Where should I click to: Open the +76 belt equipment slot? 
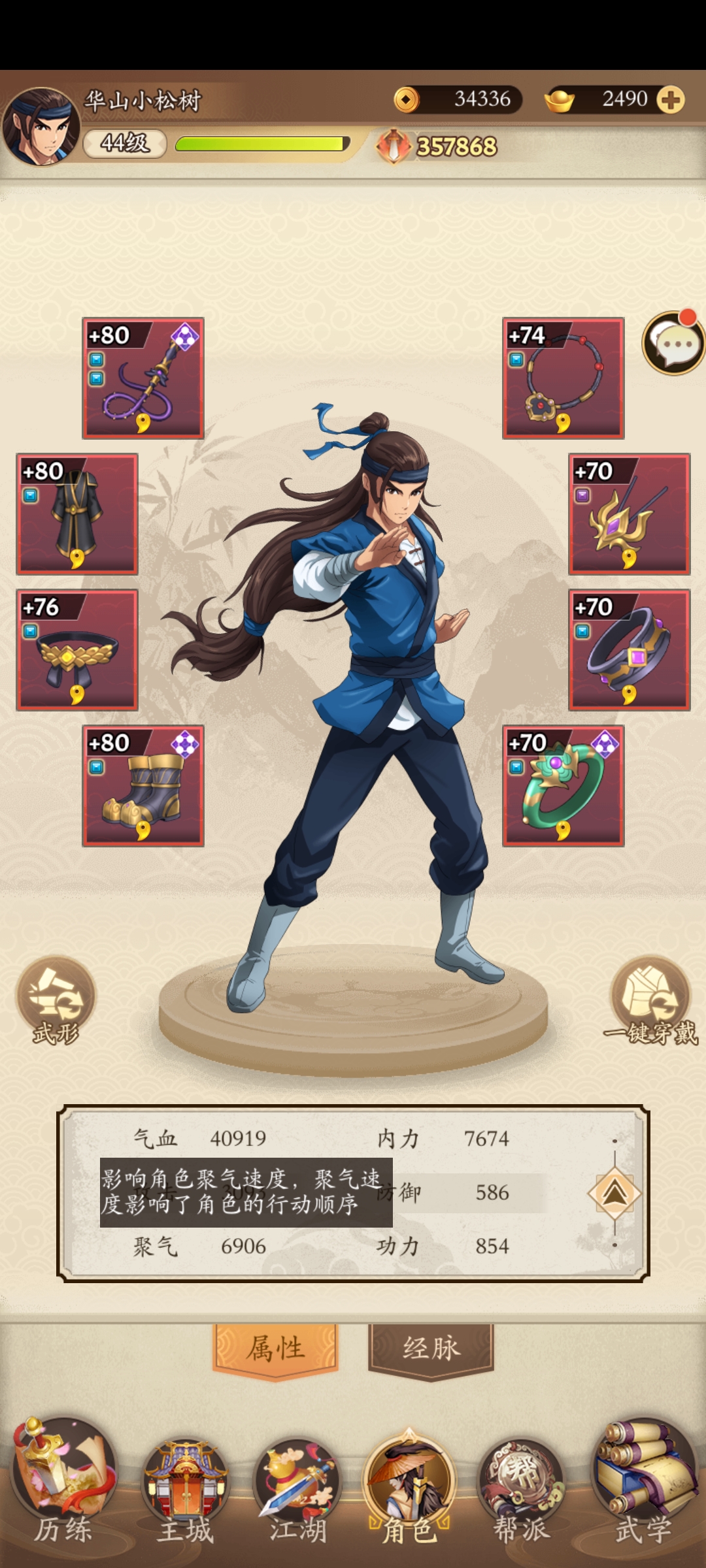click(77, 650)
